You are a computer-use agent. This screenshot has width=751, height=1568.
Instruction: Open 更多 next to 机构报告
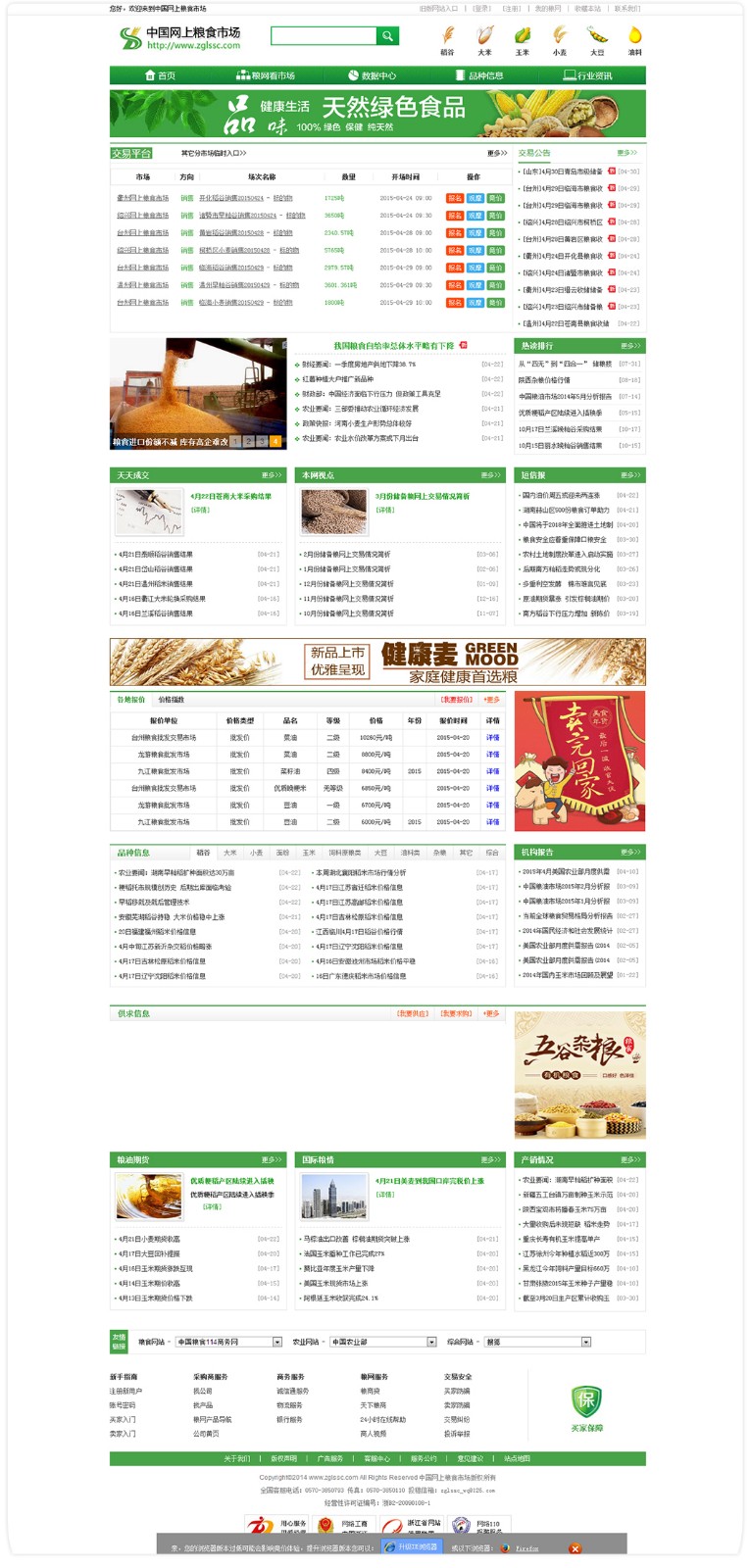click(629, 852)
